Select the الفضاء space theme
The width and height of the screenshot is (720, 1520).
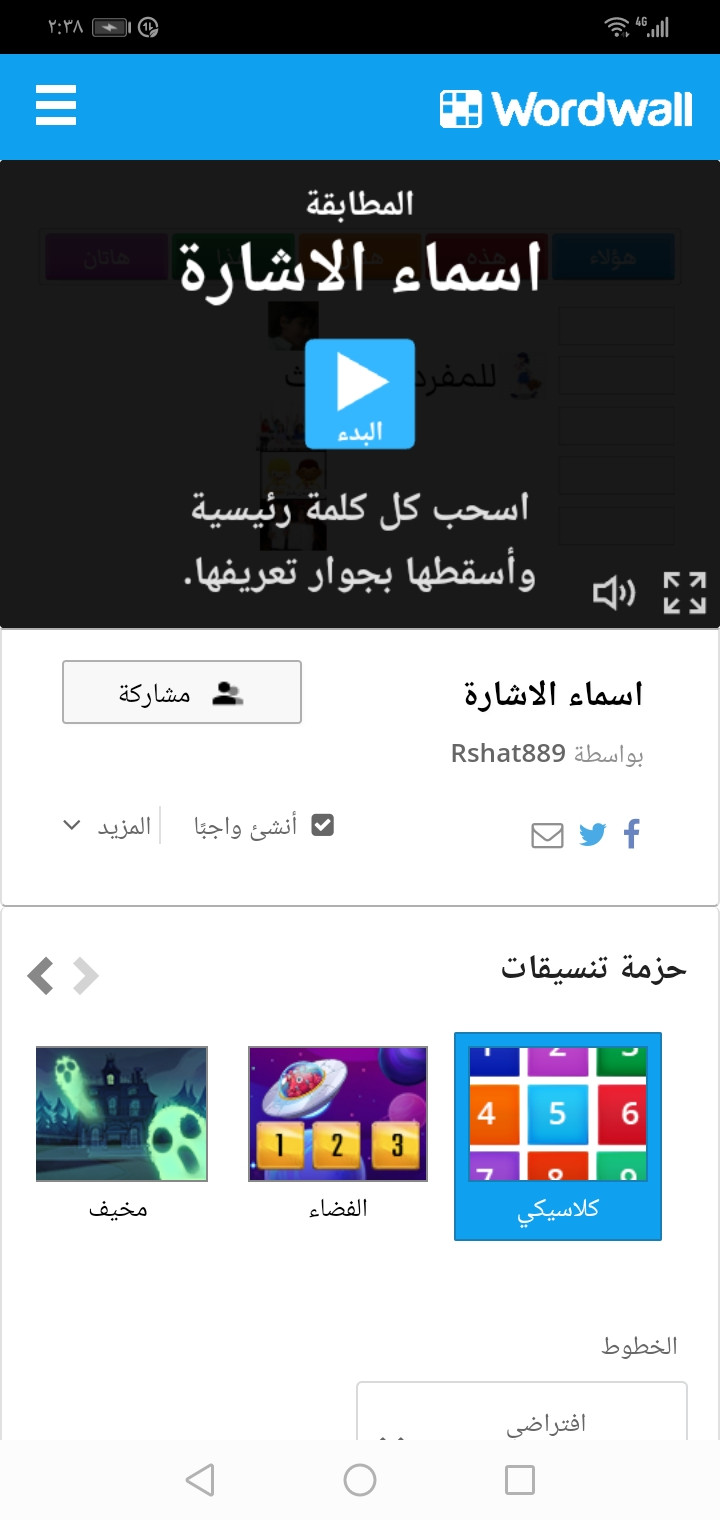tap(338, 1132)
